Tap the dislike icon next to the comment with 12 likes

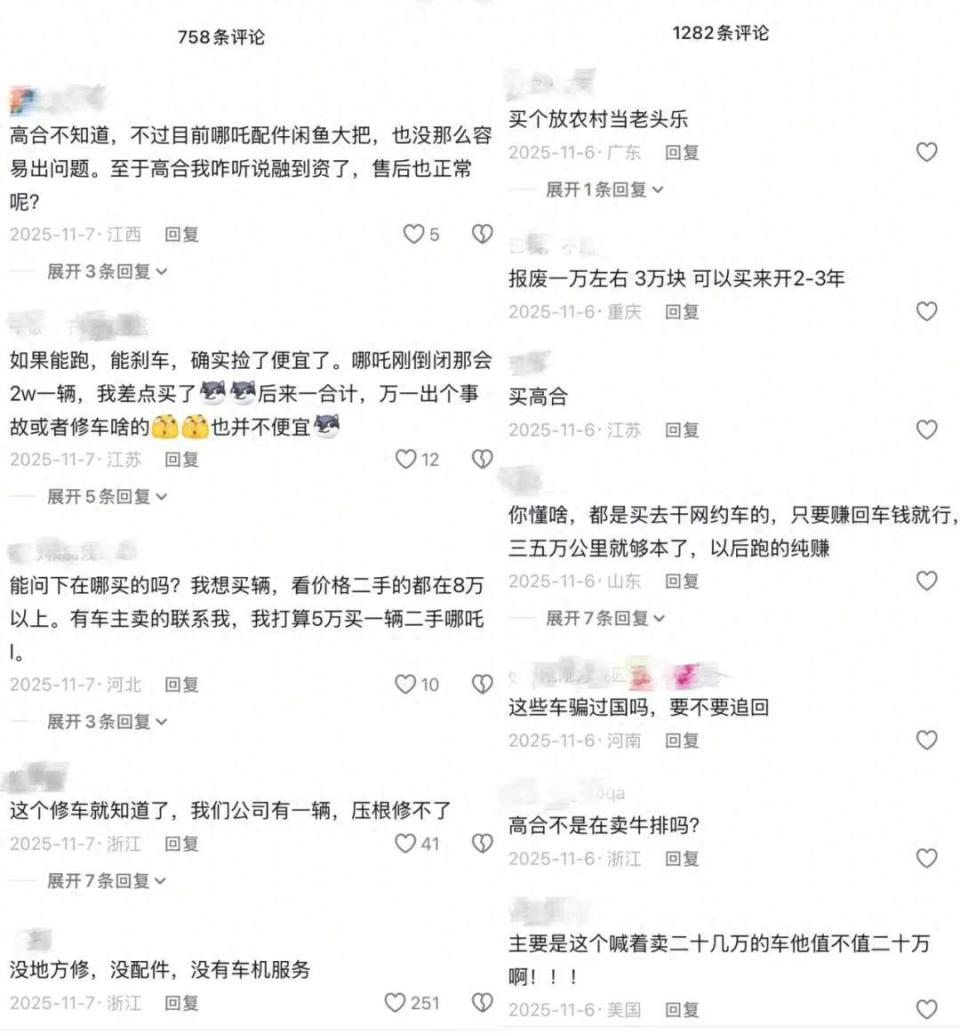[x=482, y=459]
